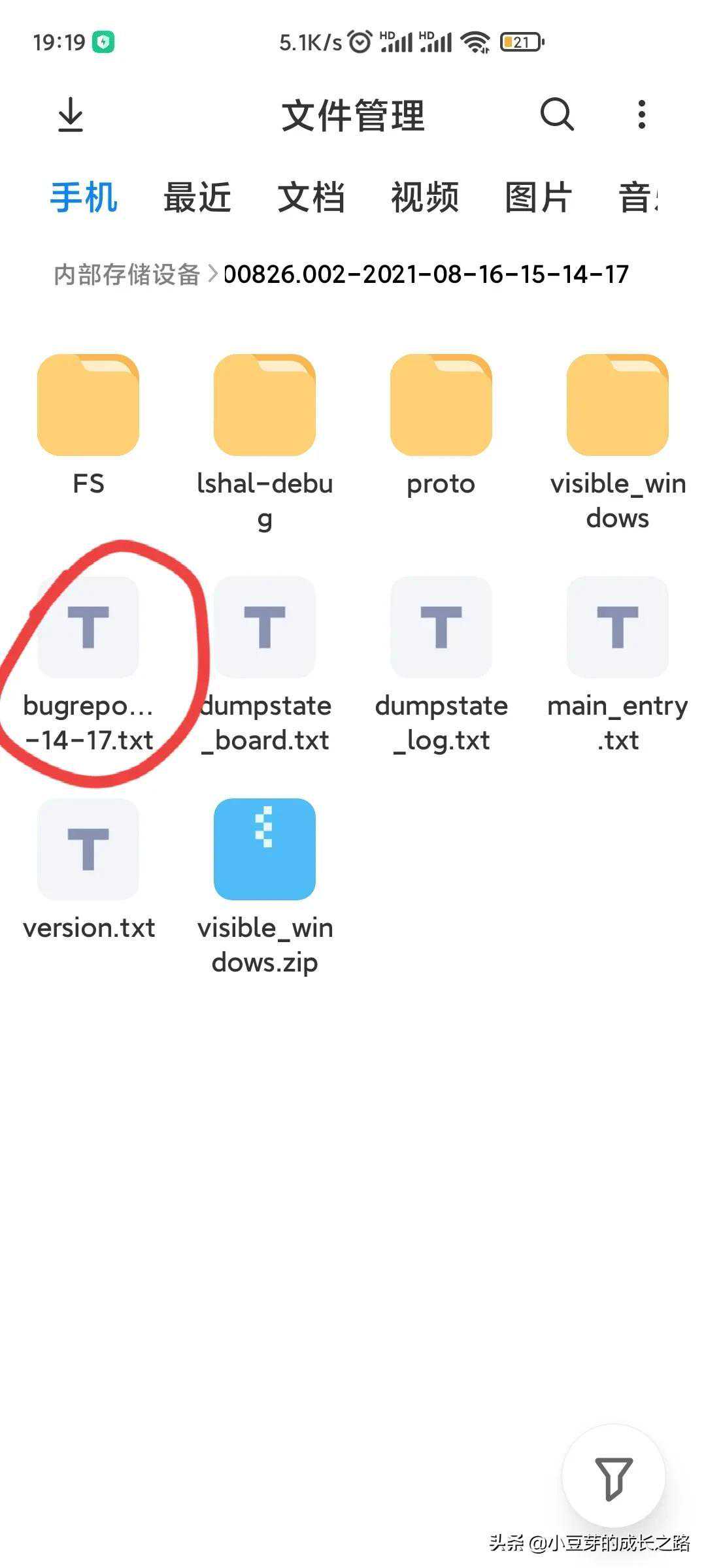Switch to the 文档 tab

[x=311, y=197]
